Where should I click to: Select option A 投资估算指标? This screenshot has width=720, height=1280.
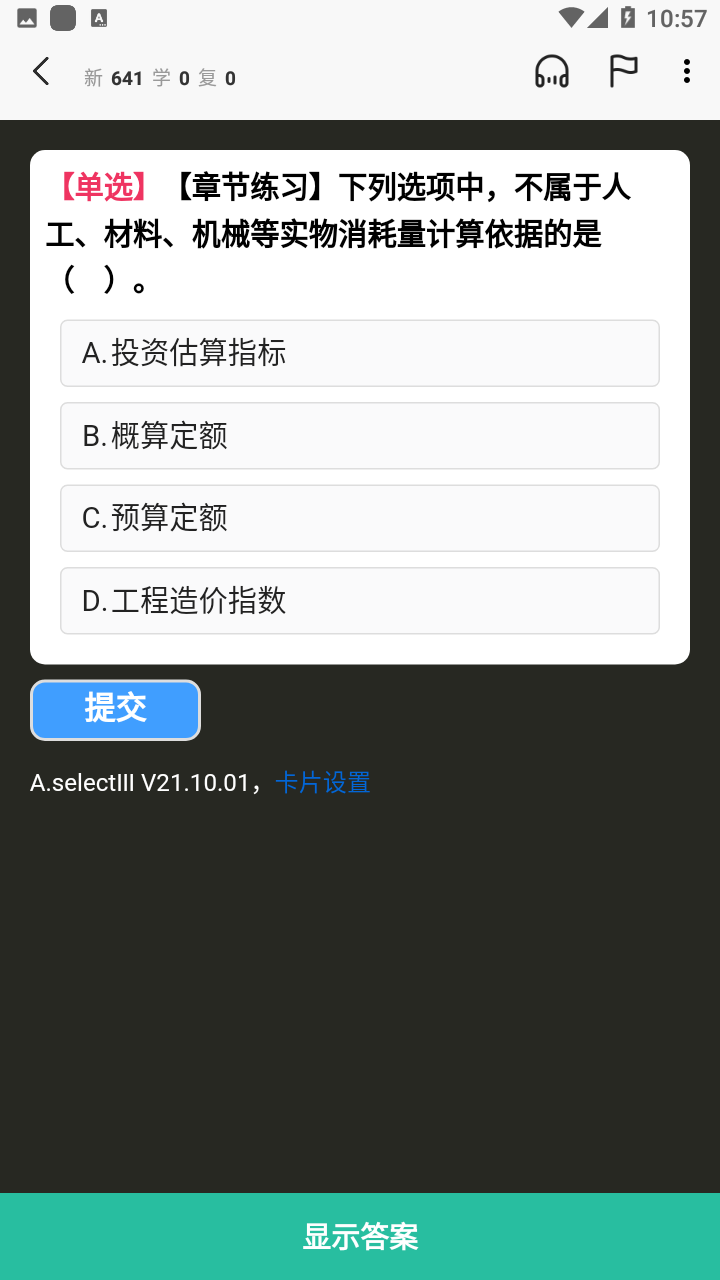[360, 353]
